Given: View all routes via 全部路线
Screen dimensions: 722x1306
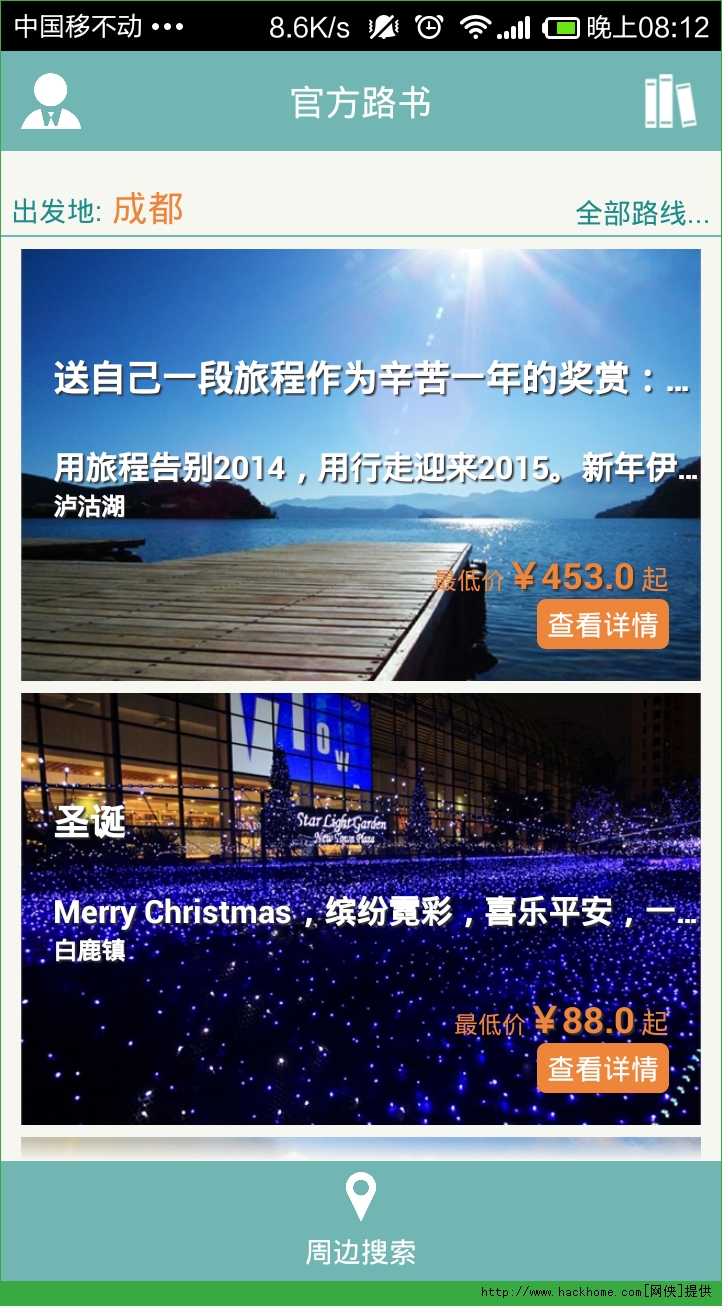Looking at the screenshot, I should pos(642,213).
